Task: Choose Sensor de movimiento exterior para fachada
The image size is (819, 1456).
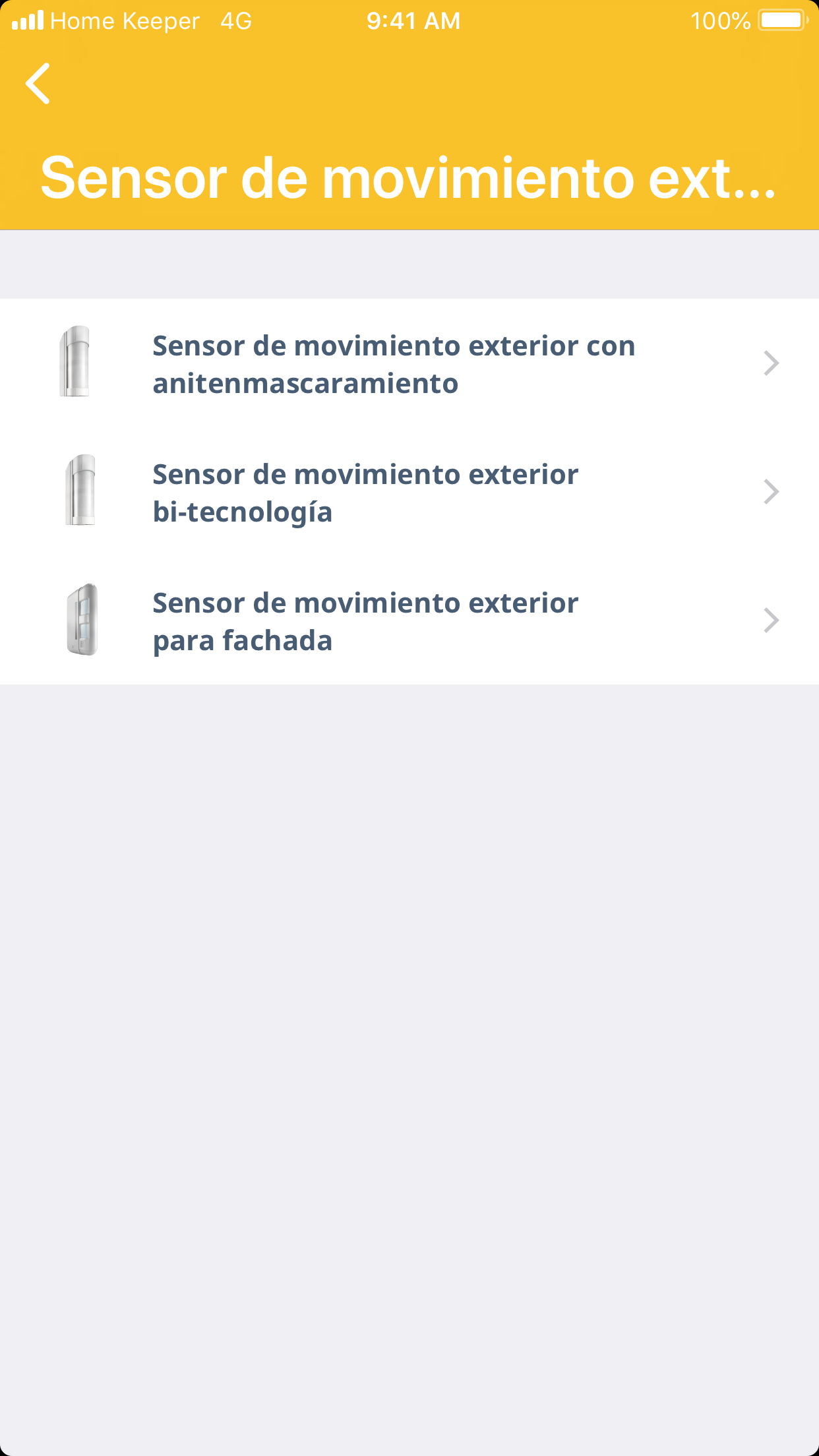Action: point(409,621)
